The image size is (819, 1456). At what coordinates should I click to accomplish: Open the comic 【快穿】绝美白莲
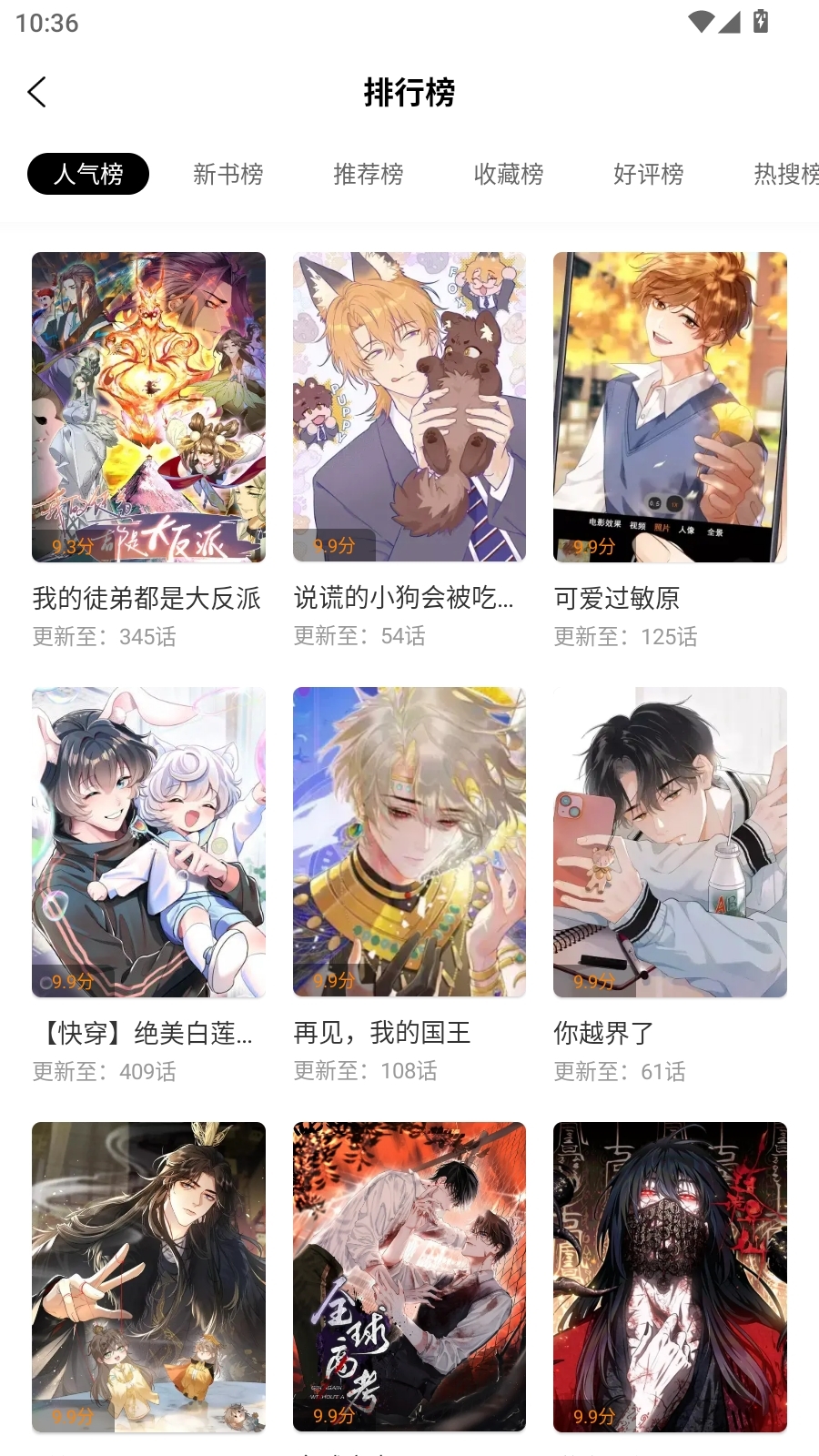click(x=148, y=843)
